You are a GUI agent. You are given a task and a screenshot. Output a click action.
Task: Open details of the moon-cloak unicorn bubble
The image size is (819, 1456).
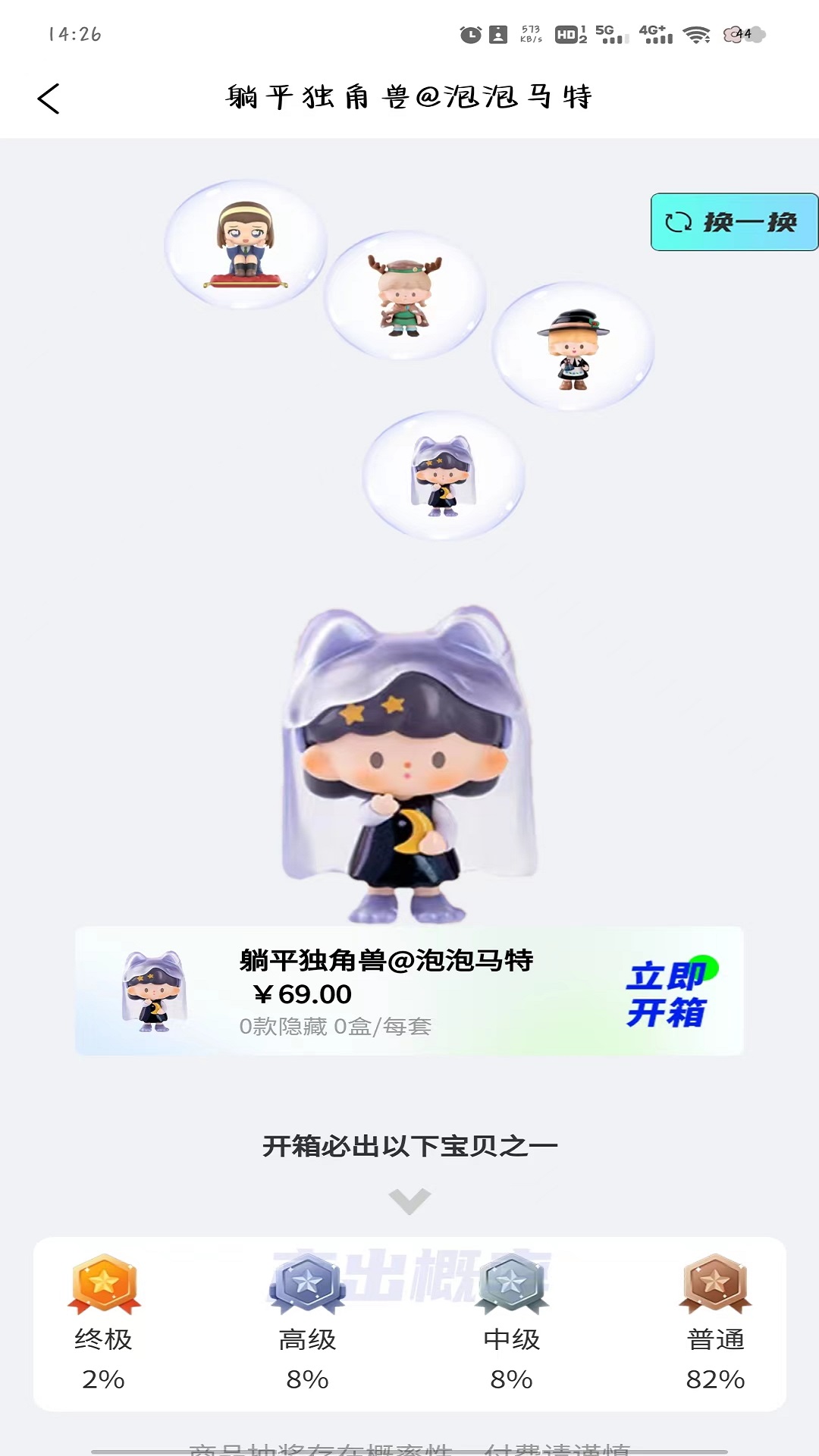click(x=443, y=479)
